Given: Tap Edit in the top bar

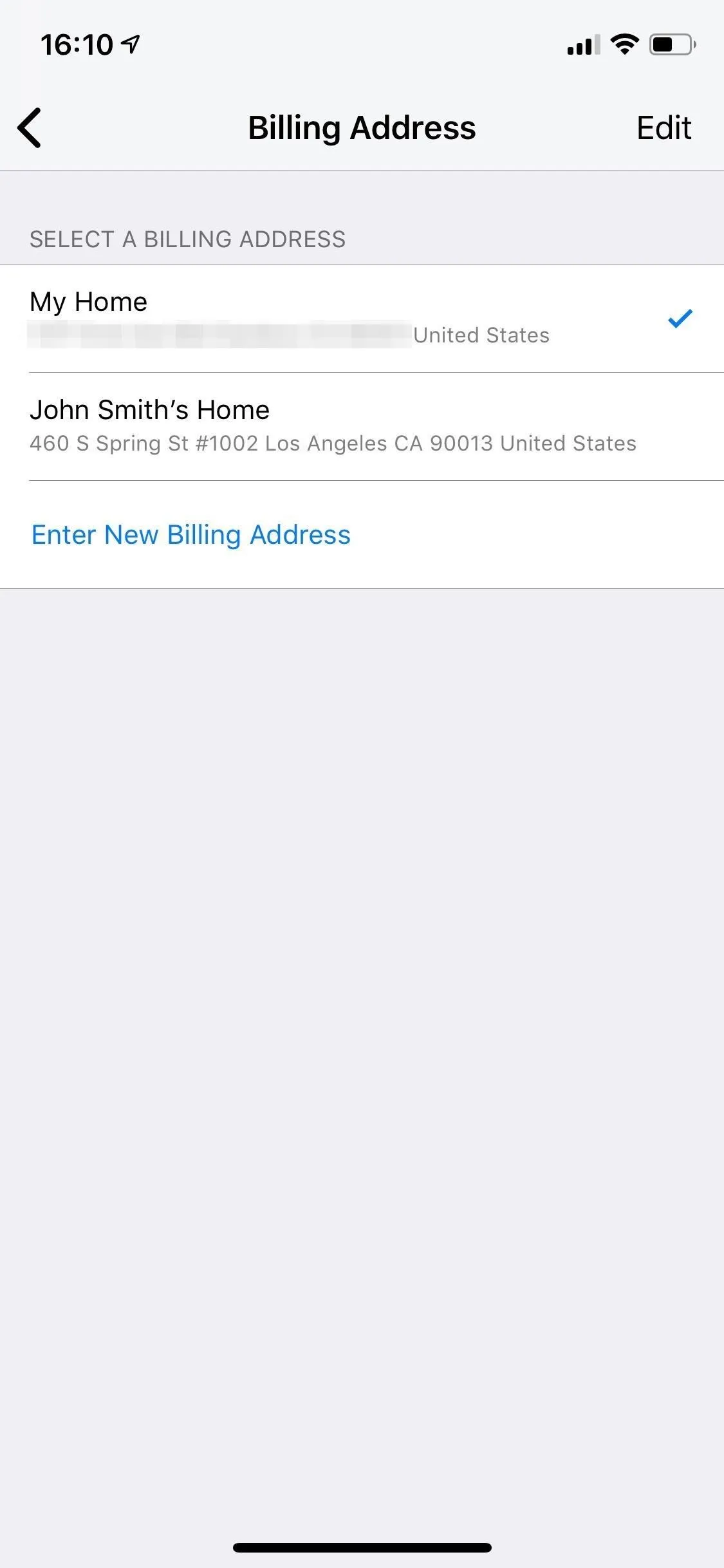Looking at the screenshot, I should (x=664, y=127).
